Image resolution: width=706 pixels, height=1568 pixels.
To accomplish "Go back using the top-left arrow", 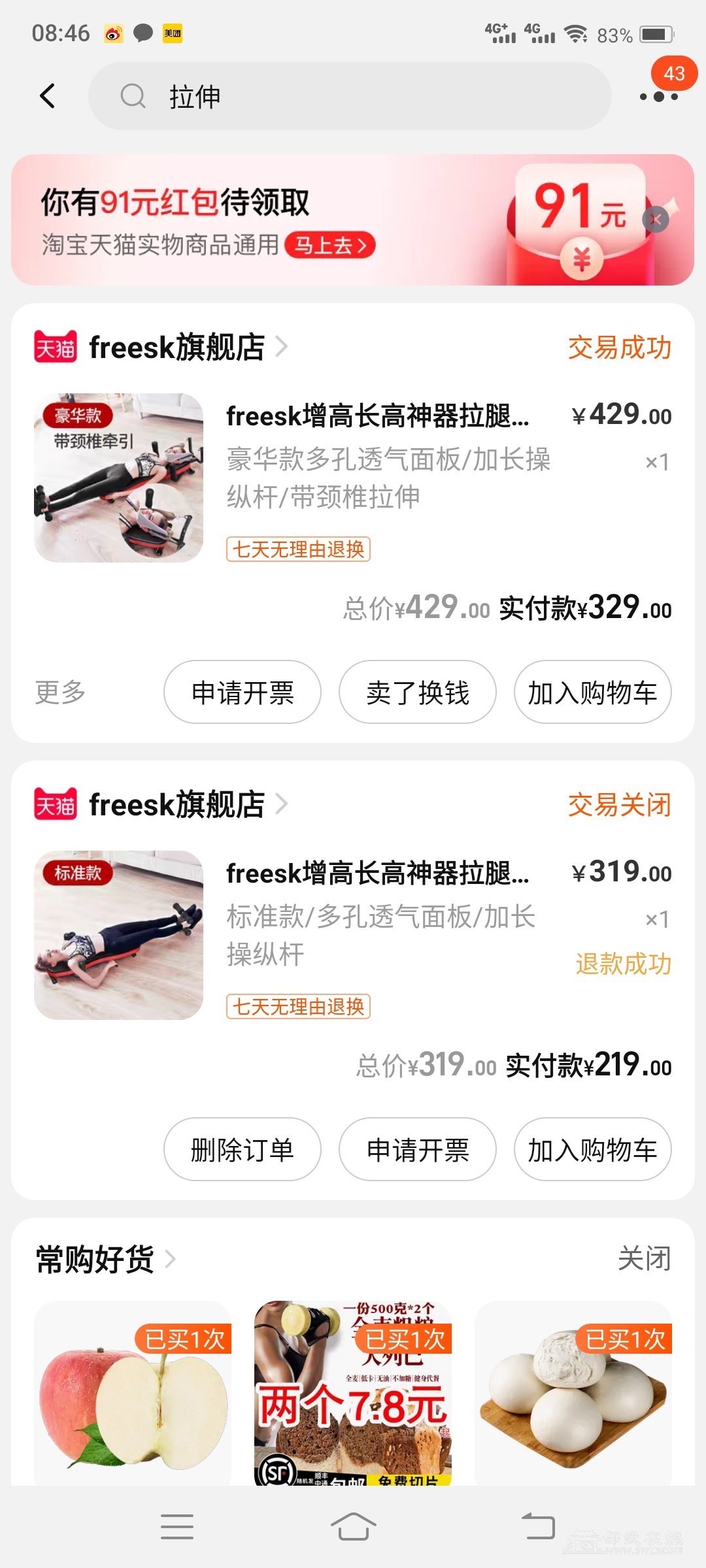I will point(48,96).
